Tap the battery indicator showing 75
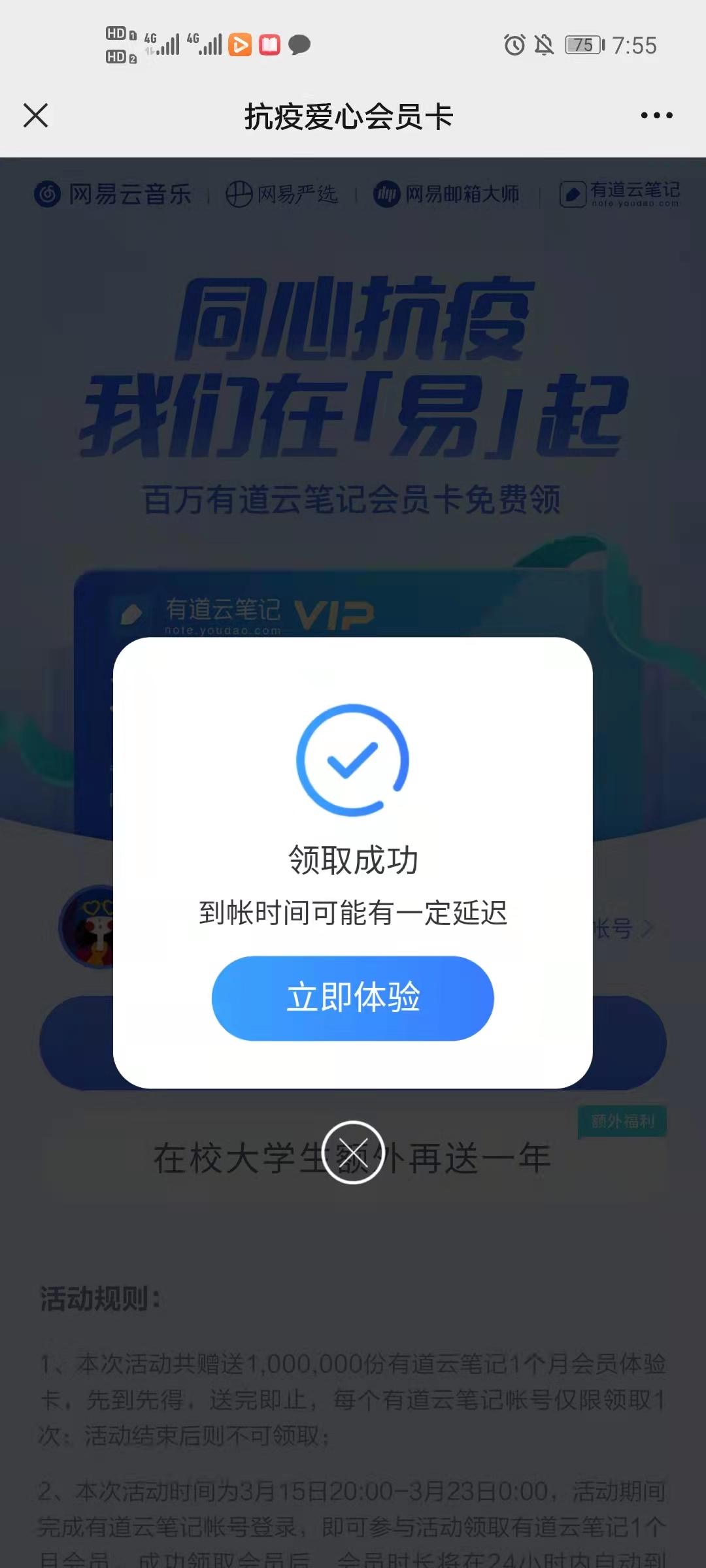 pos(580,44)
